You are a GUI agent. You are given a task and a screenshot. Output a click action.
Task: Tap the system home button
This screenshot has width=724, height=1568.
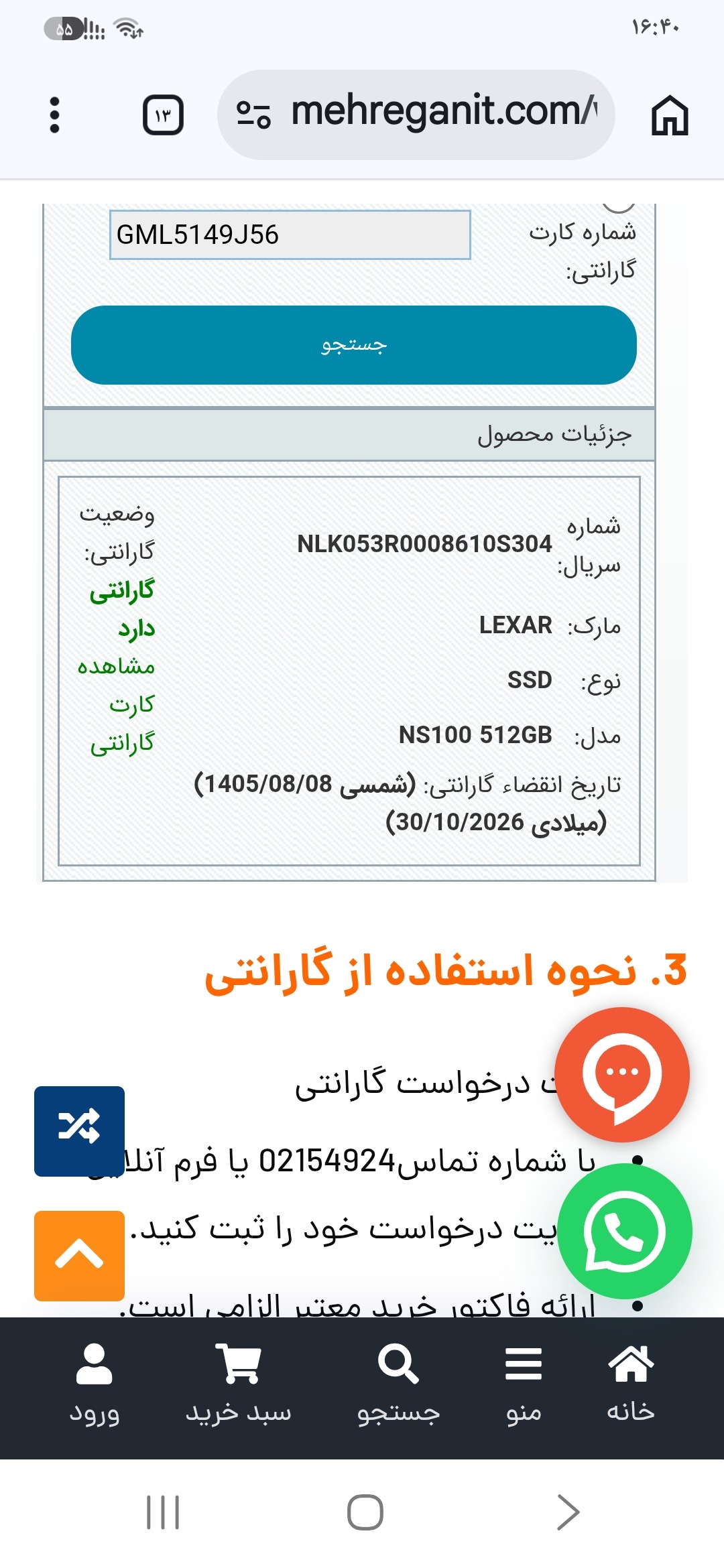coord(365,1512)
